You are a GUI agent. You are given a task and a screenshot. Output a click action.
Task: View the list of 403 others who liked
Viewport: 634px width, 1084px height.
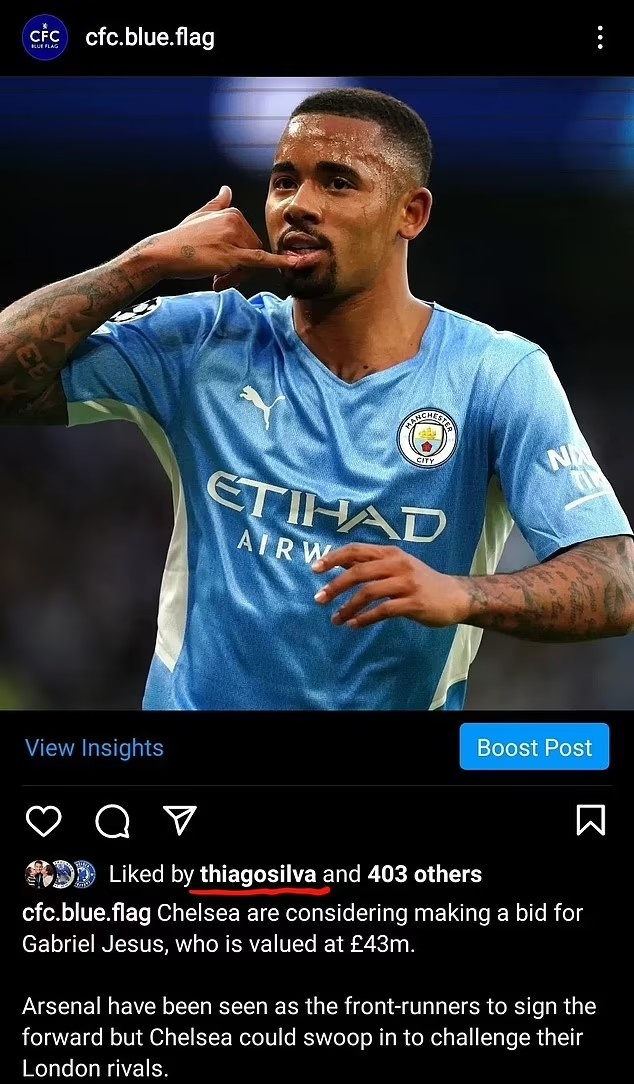[x=424, y=874]
